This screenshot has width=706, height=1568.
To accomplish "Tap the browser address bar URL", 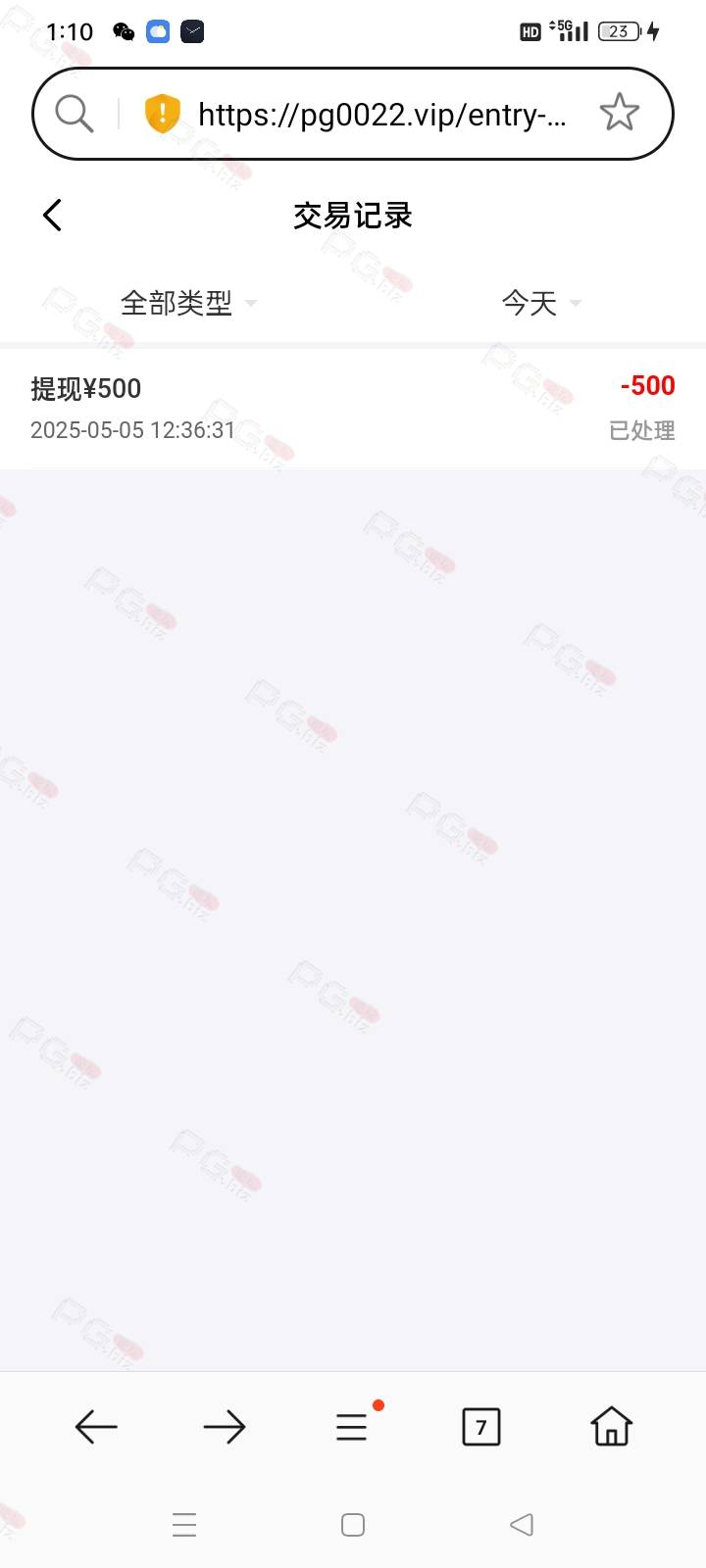I will pos(382,115).
